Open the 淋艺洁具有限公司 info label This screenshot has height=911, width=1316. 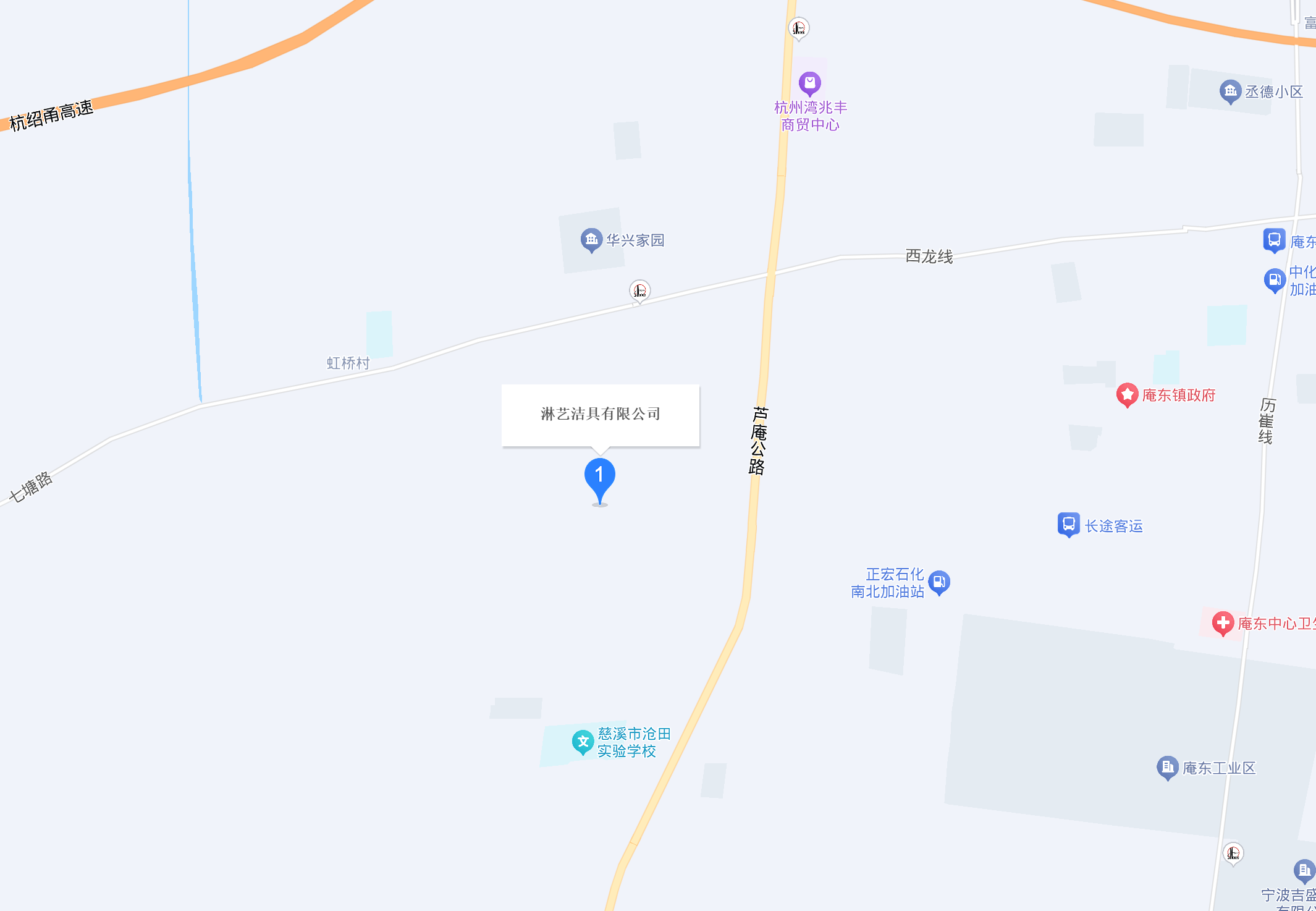[x=600, y=414]
